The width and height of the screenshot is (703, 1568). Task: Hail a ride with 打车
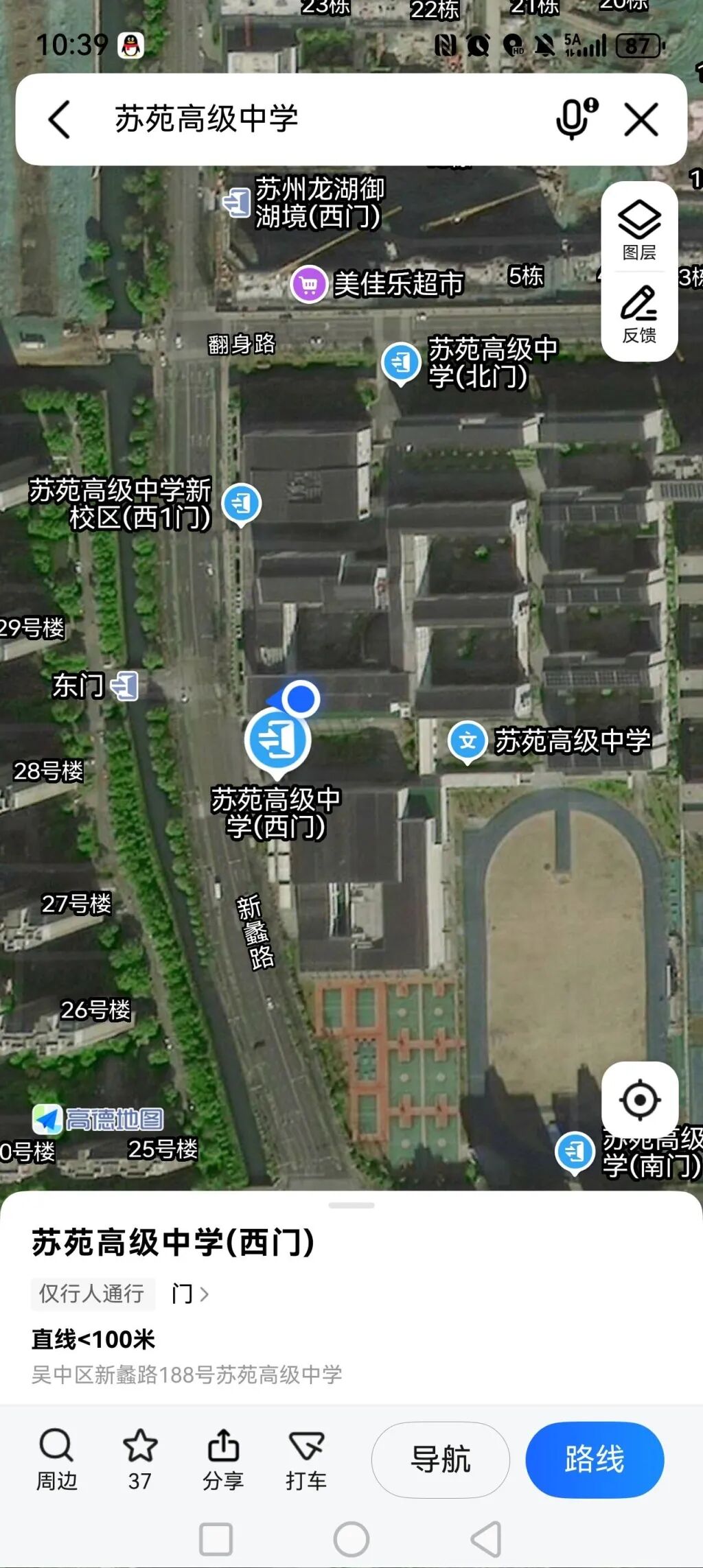[306, 1459]
